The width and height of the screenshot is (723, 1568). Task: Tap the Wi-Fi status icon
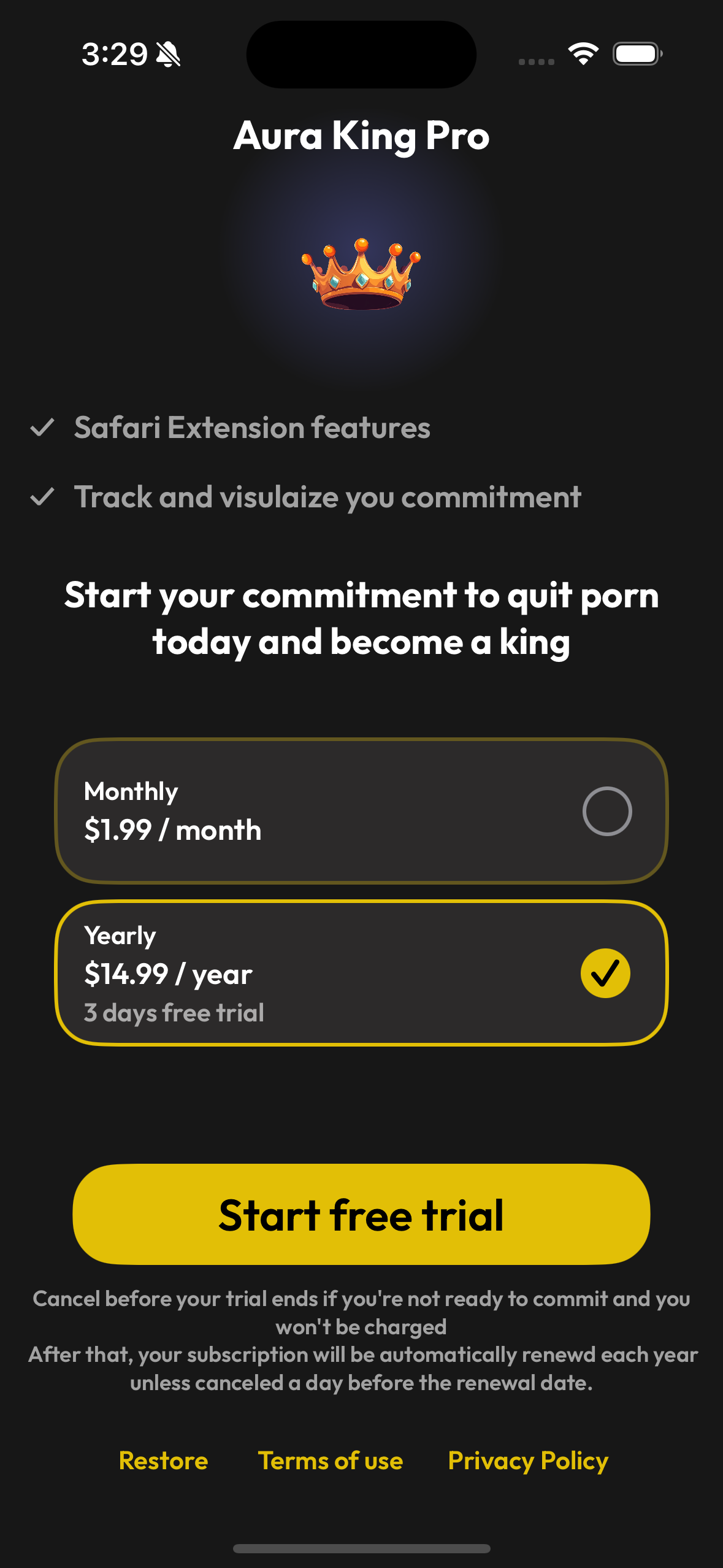(582, 53)
